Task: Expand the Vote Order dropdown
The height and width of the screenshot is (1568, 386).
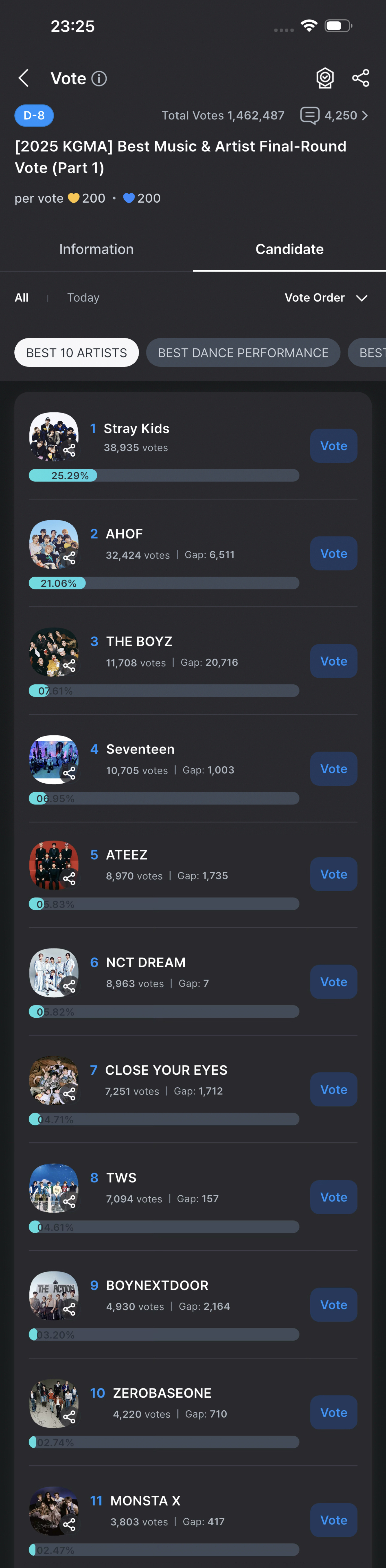Action: coord(326,298)
